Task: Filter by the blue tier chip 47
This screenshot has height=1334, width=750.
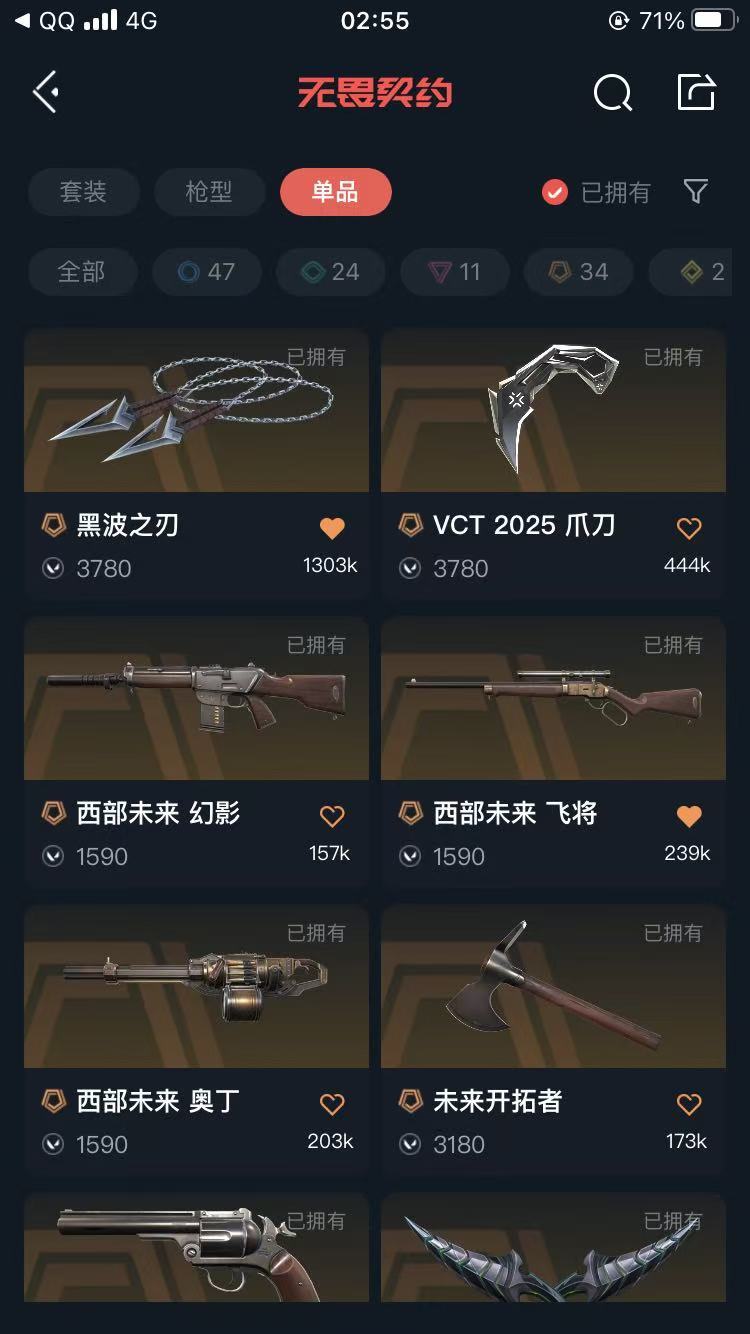Action: click(x=207, y=272)
